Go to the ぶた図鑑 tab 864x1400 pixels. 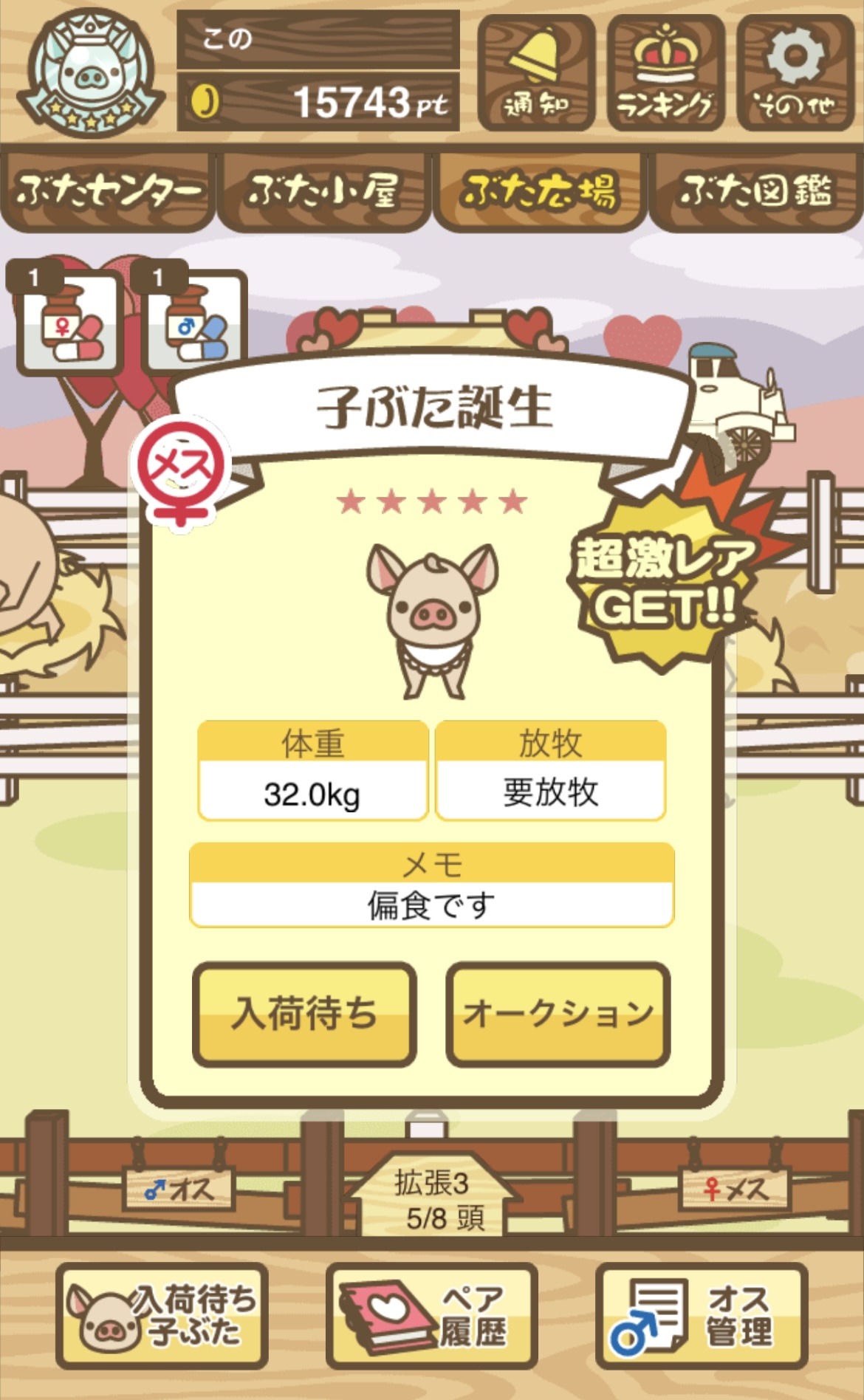pos(756,192)
